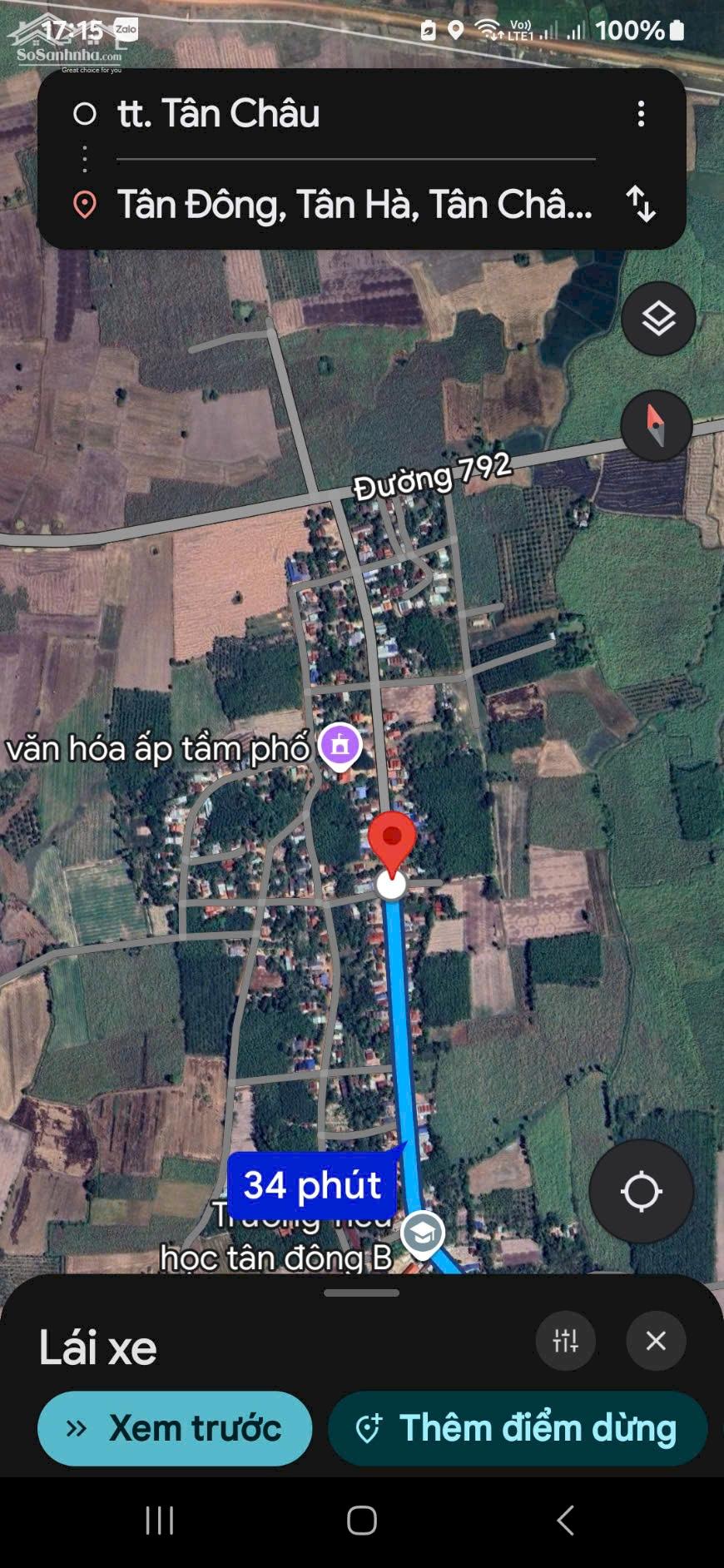Viewport: 724px width, 1568px height.
Task: Swap start and destination points
Action: pyautogui.click(x=641, y=204)
